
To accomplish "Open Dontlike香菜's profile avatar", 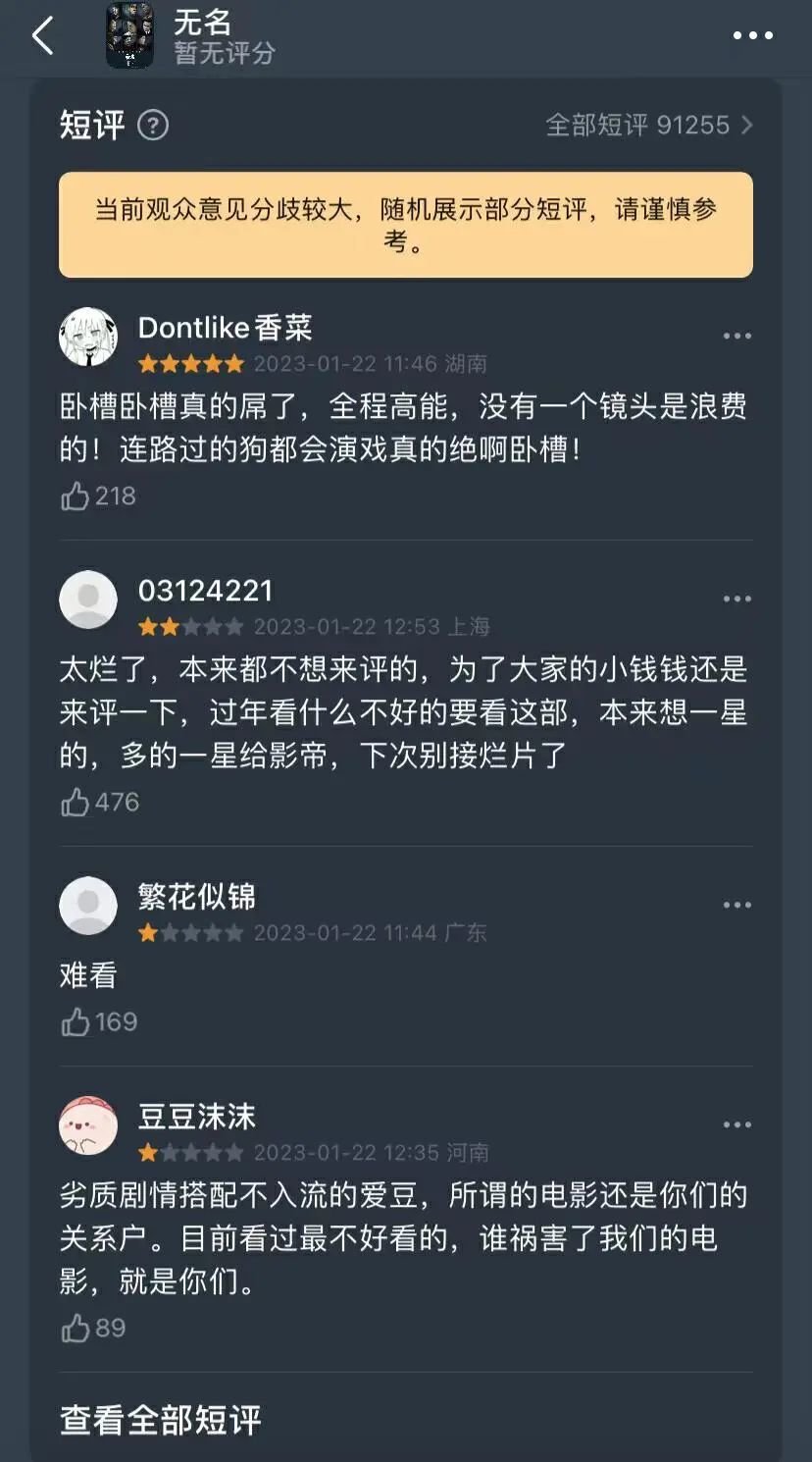I will click(x=88, y=337).
